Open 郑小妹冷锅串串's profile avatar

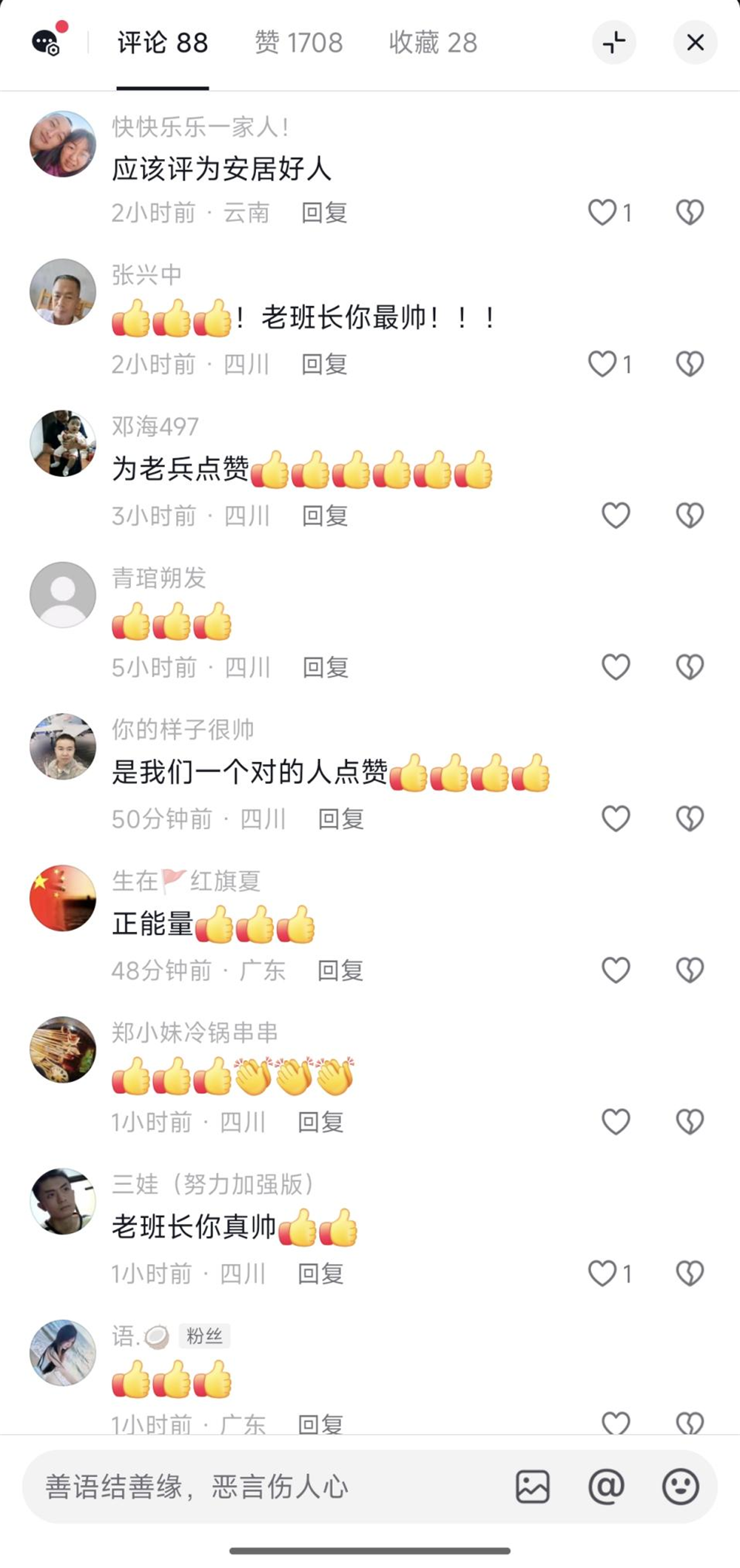pyautogui.click(x=63, y=1050)
